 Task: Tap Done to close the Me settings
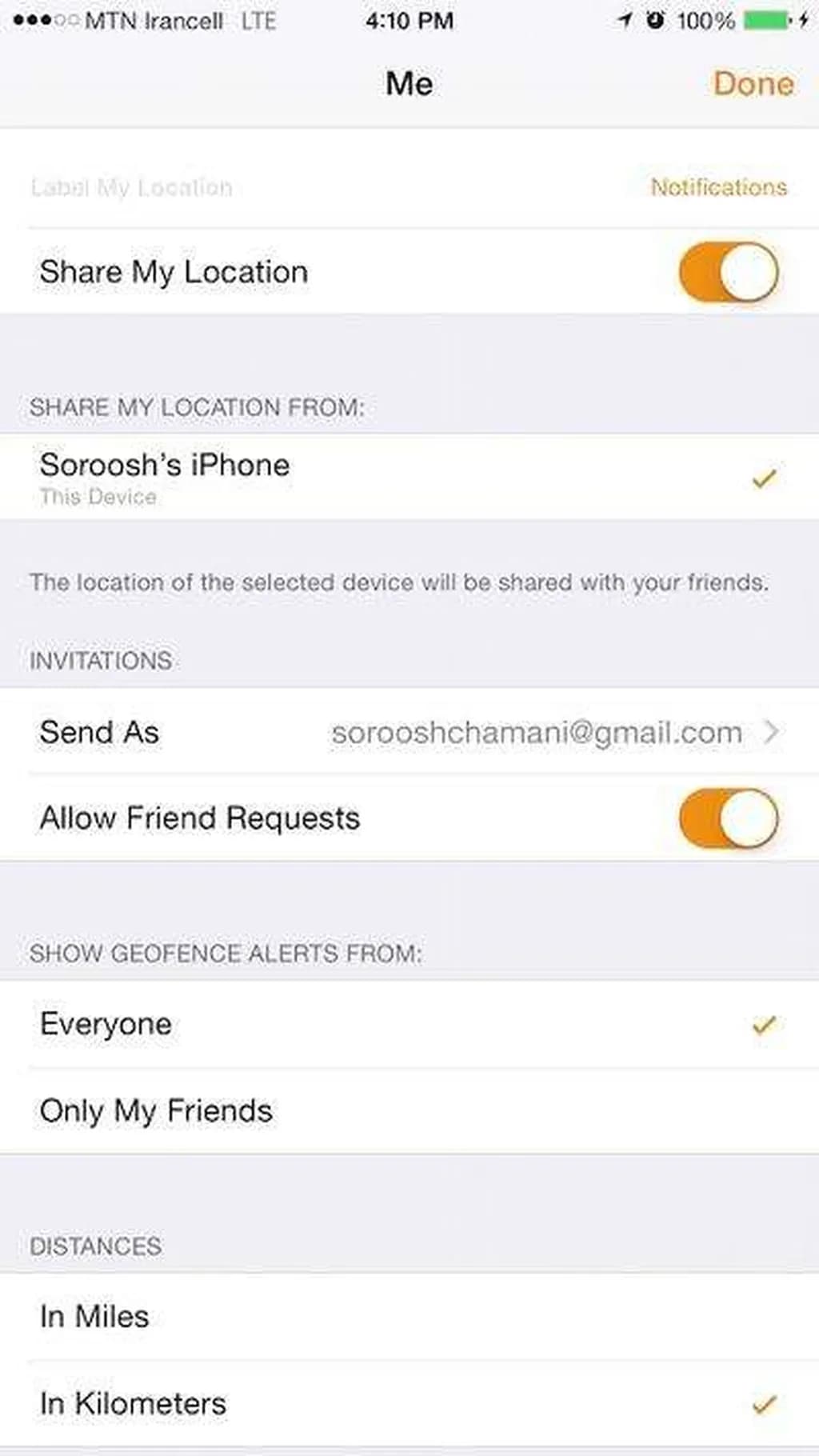coord(753,84)
